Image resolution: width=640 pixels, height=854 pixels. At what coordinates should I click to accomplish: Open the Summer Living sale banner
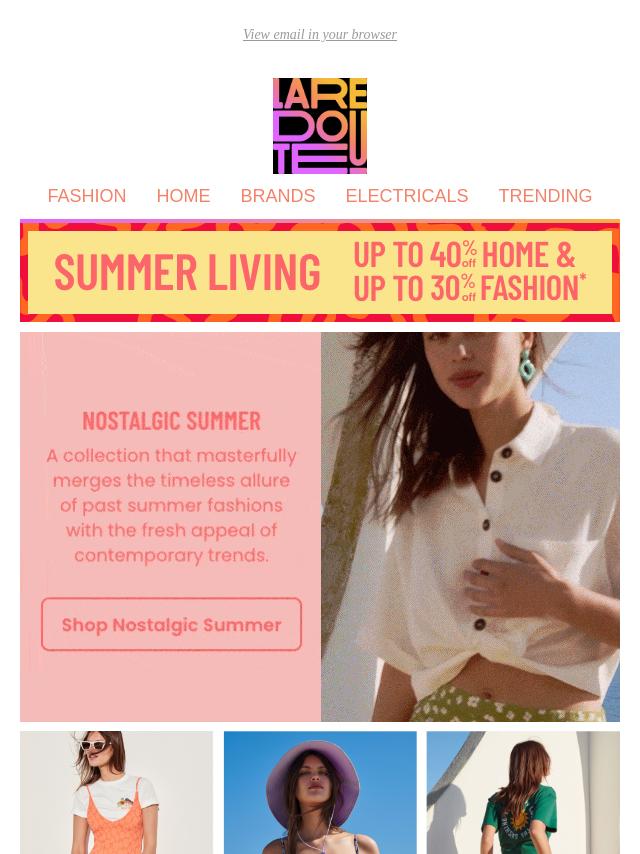click(x=320, y=271)
